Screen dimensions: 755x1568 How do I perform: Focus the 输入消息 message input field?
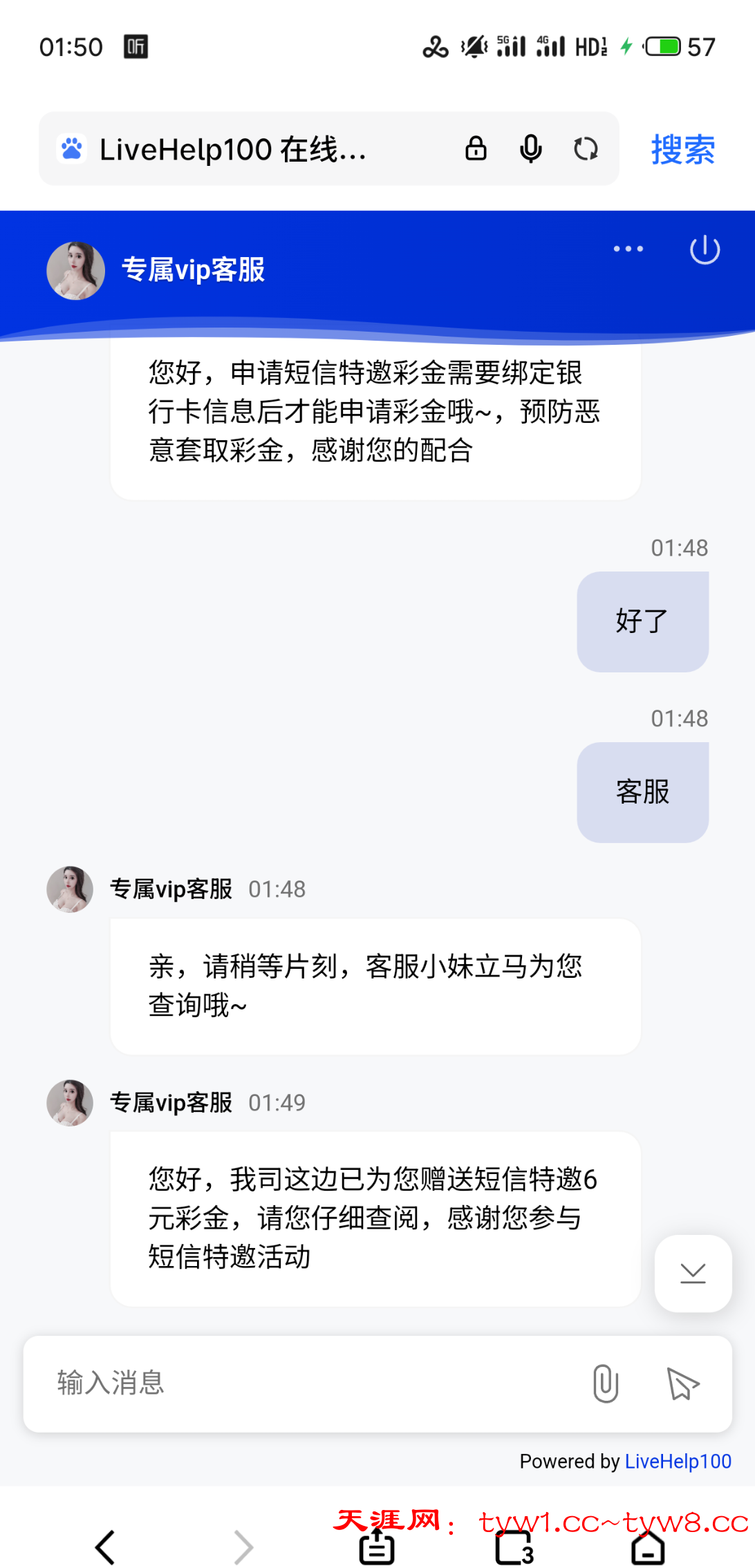tap(304, 1383)
